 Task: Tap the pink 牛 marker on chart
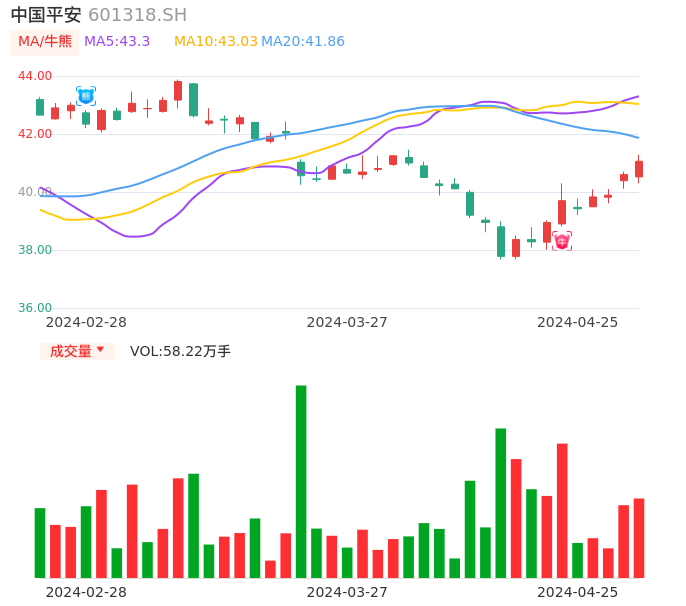click(562, 241)
